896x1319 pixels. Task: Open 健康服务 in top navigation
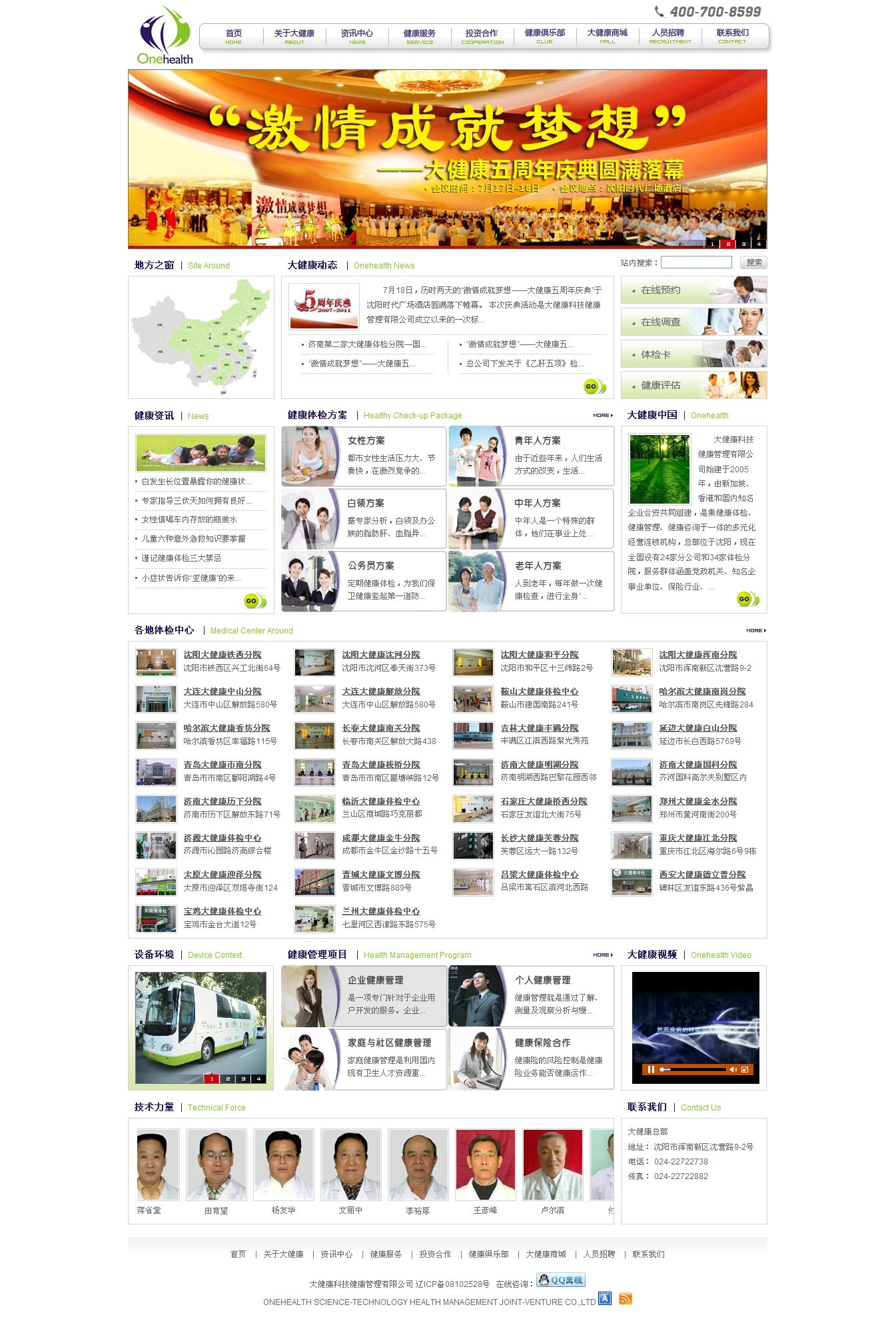(419, 36)
